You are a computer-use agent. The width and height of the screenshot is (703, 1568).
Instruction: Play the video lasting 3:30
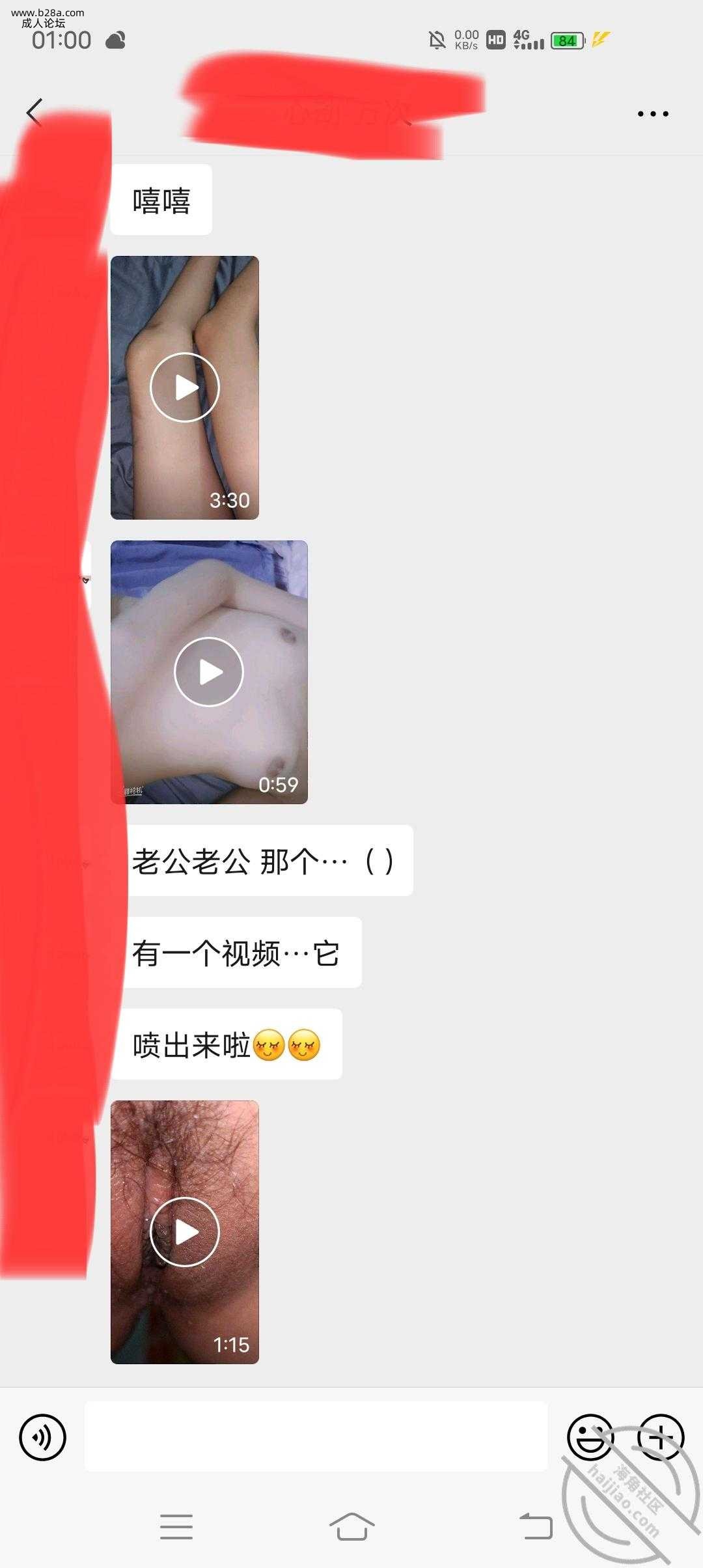point(185,387)
